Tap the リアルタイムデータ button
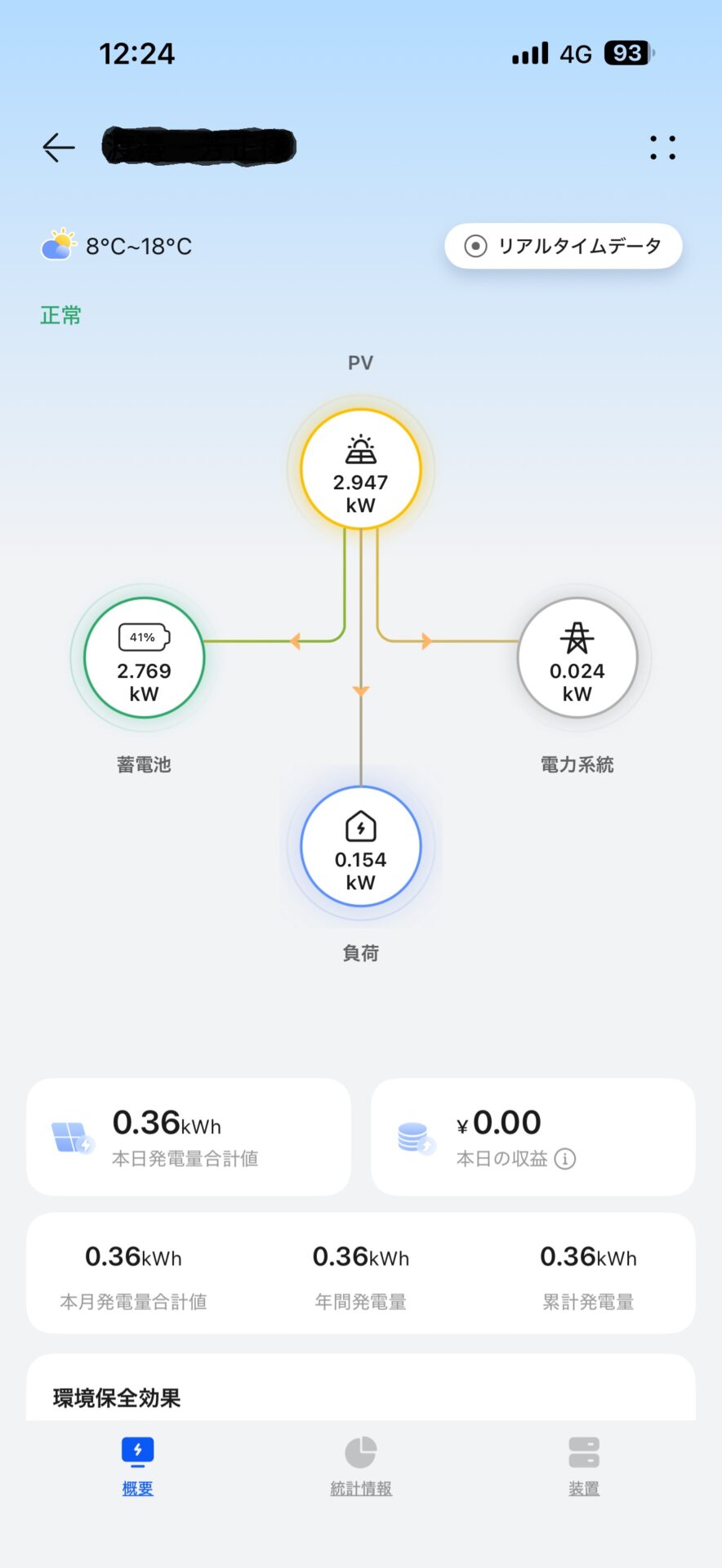 click(563, 246)
